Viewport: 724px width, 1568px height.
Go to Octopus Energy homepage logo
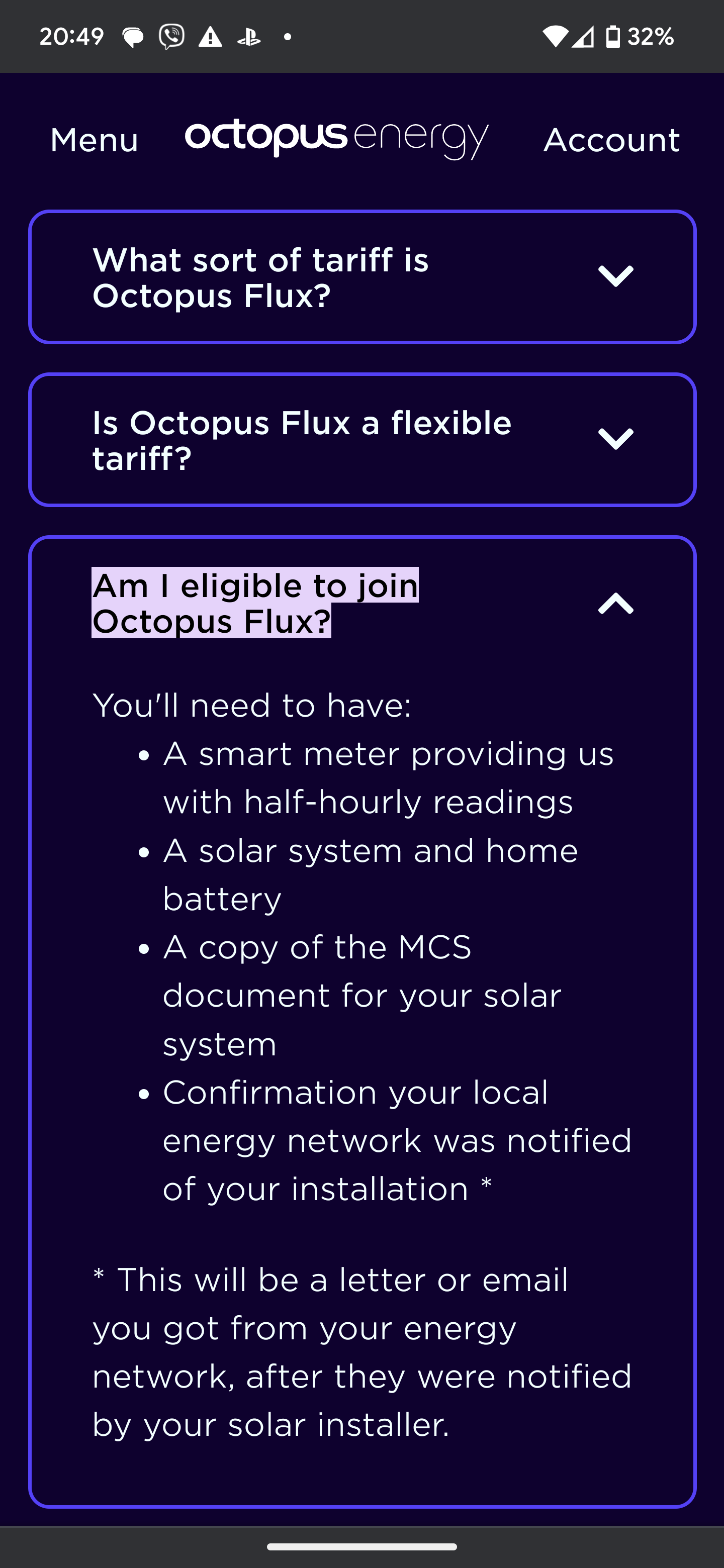pos(337,139)
